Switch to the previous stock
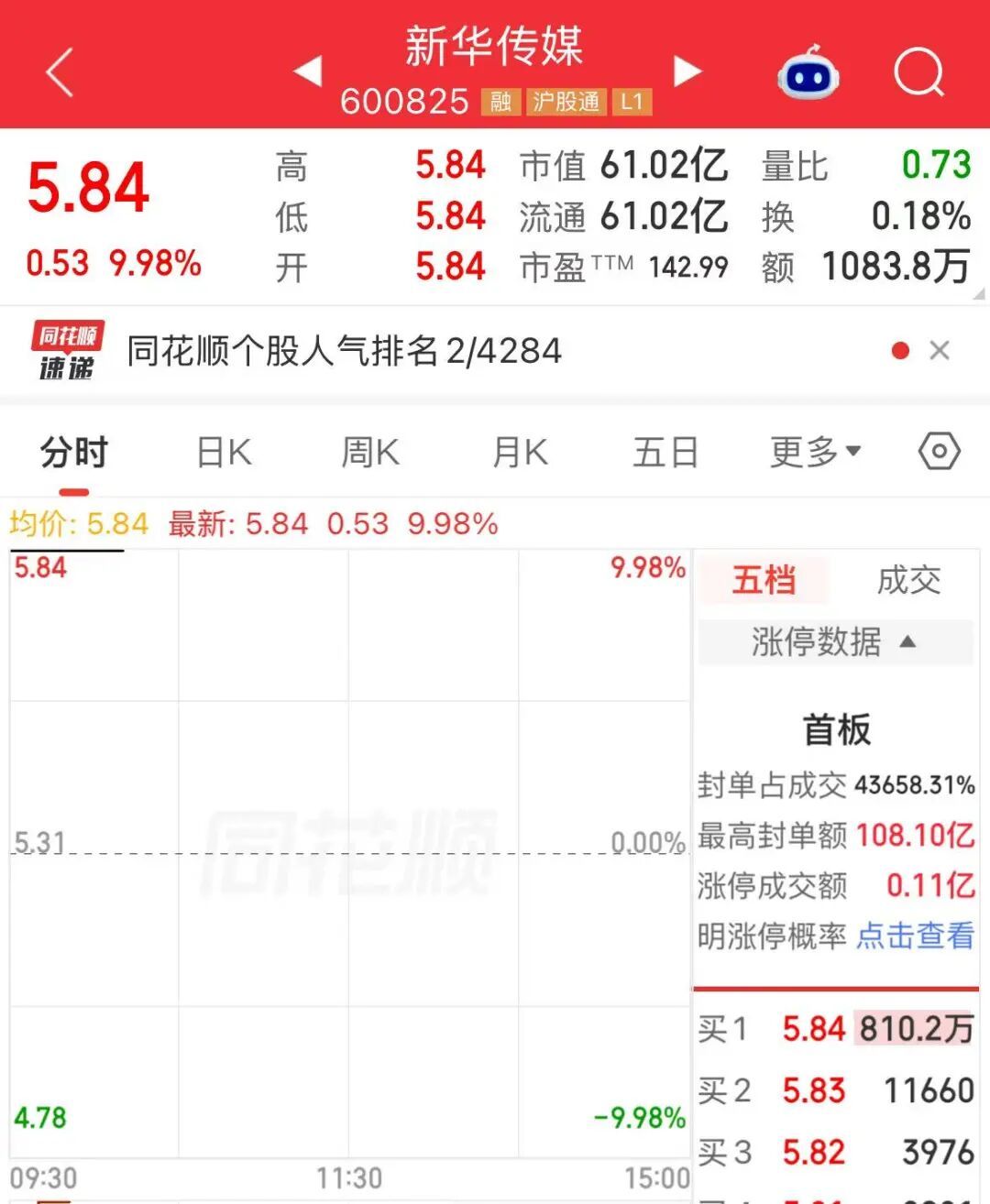 308,71
